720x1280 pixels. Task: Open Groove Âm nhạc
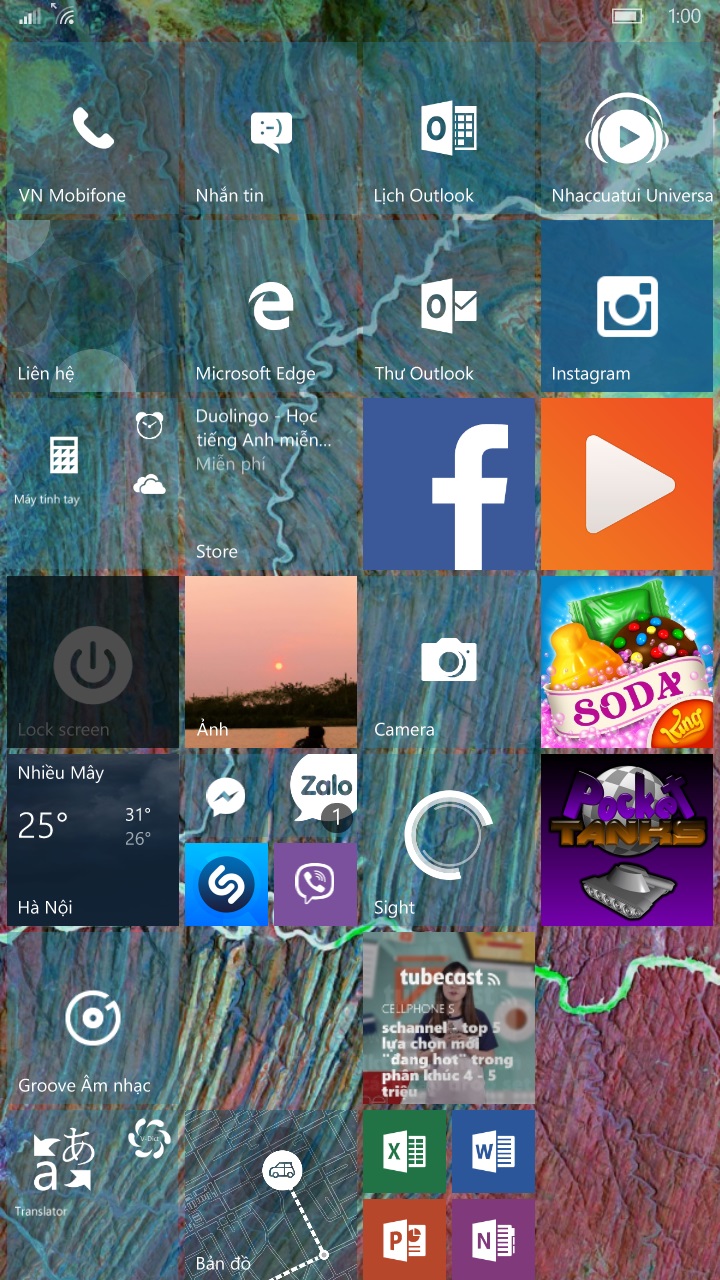click(92, 1017)
